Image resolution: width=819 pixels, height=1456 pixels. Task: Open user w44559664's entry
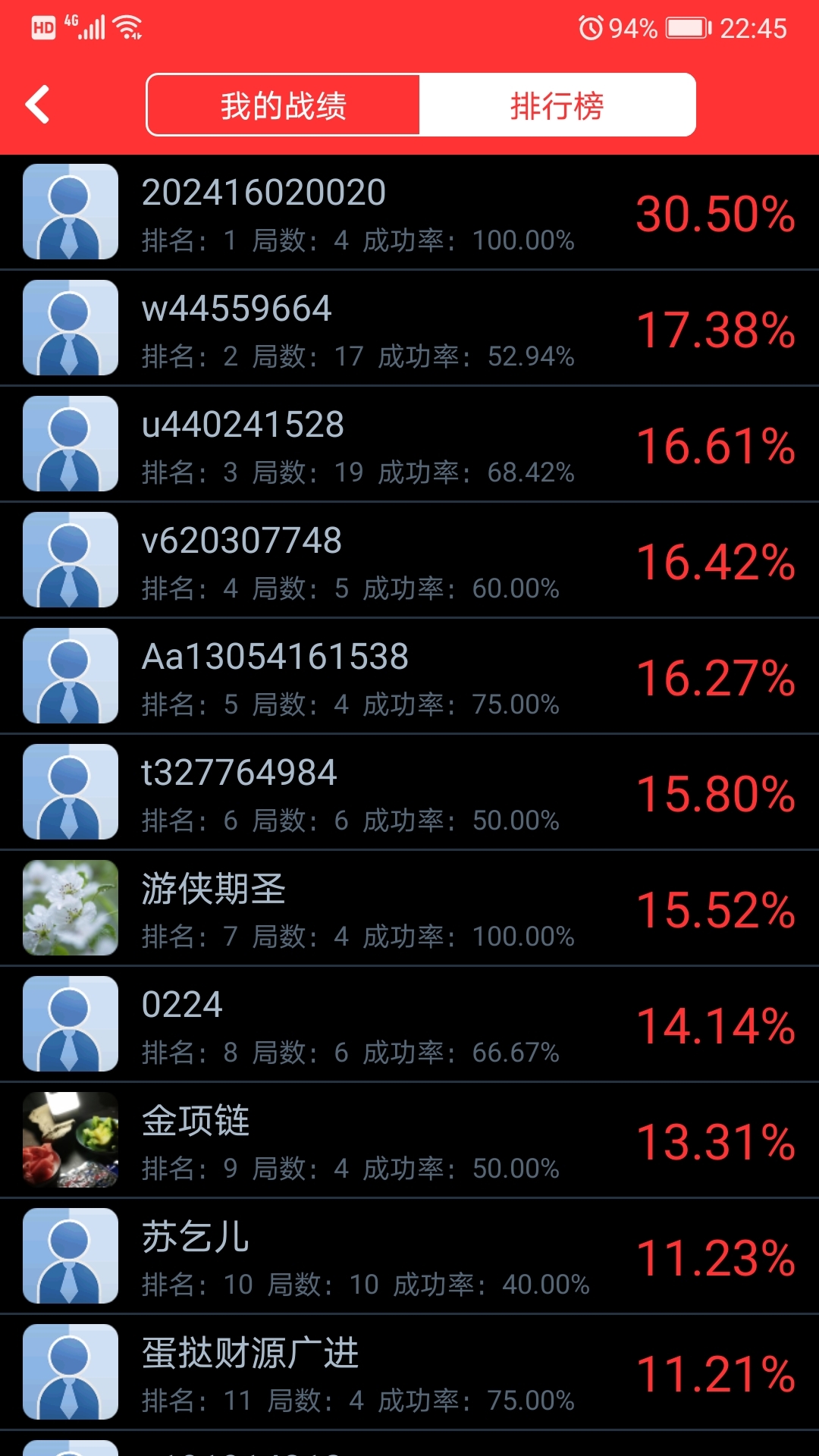pos(409,328)
